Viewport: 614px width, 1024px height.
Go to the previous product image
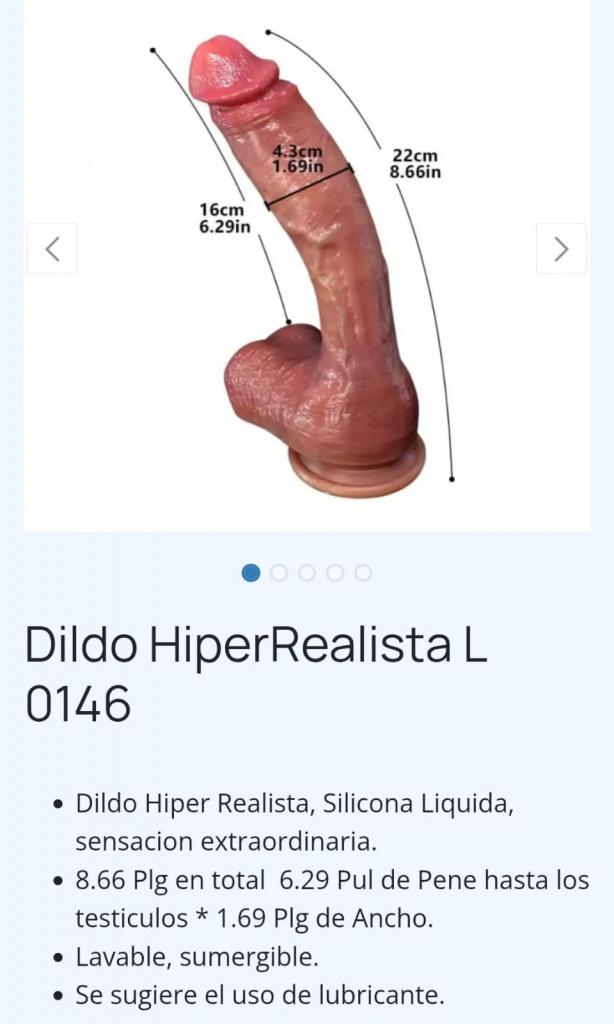click(52, 249)
